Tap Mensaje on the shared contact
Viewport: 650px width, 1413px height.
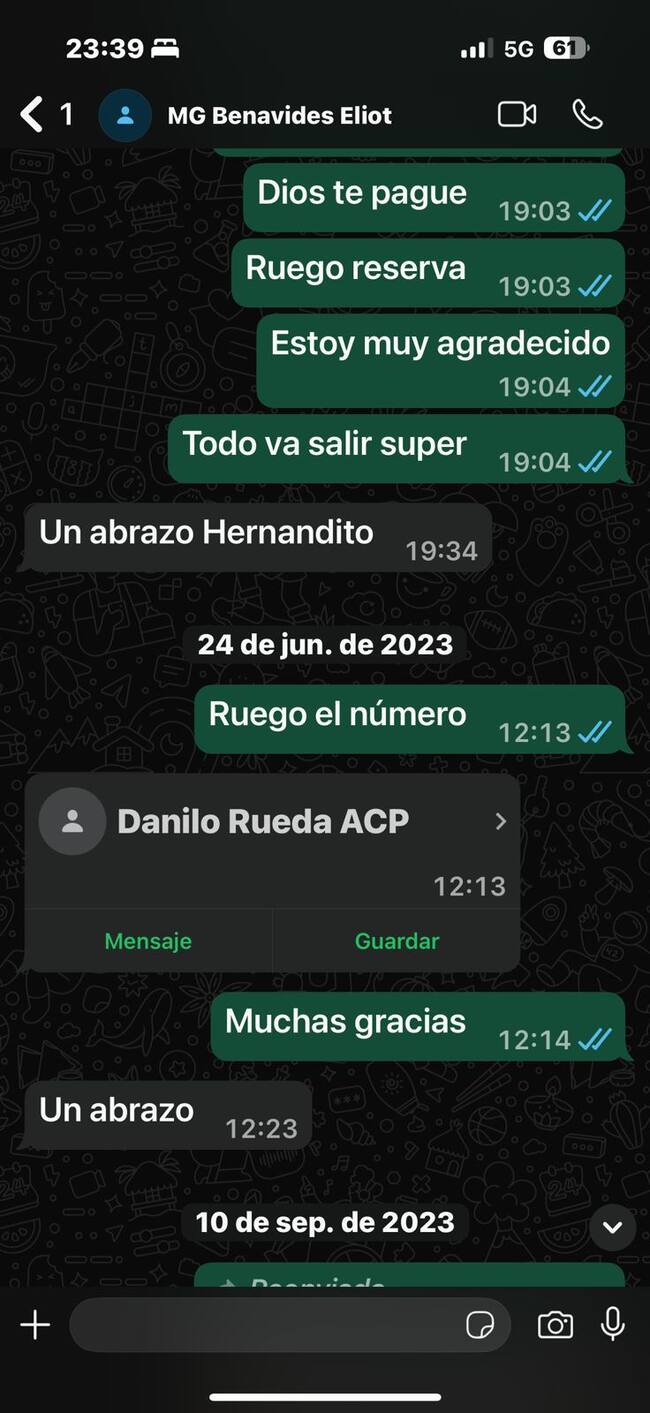(148, 941)
